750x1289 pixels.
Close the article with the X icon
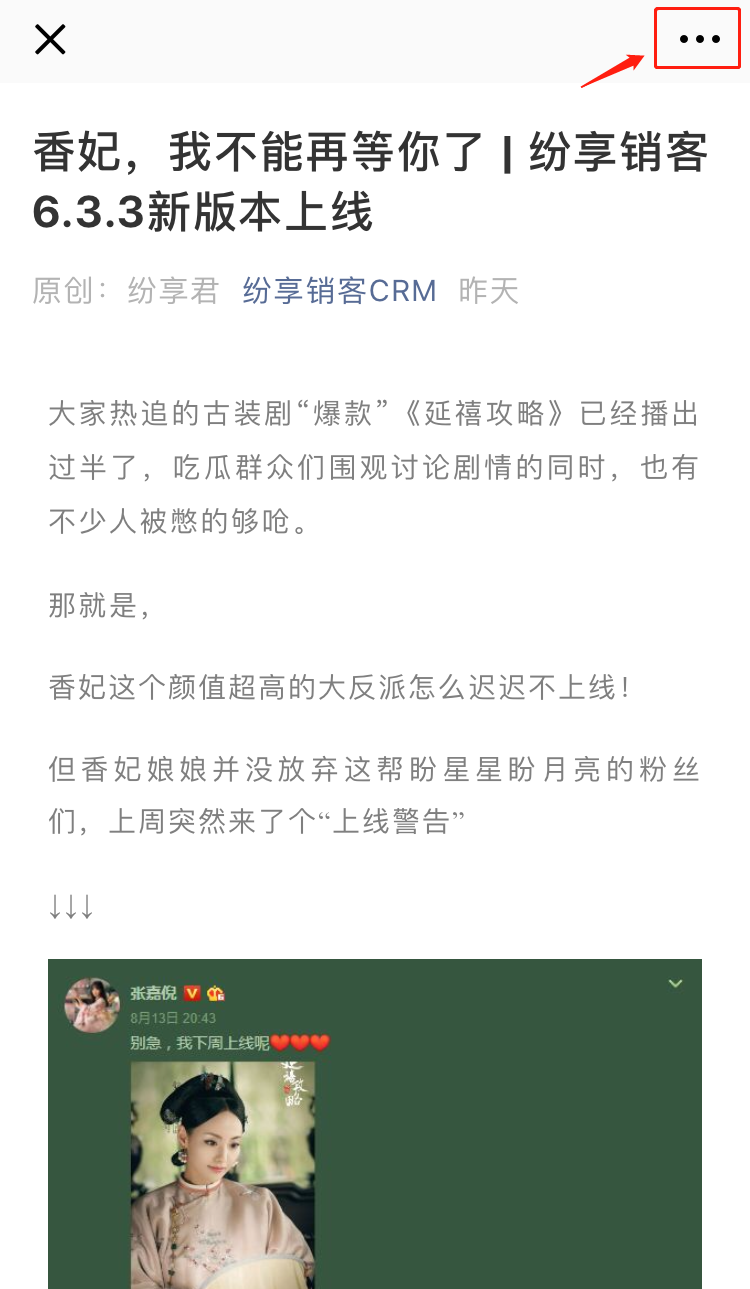(49, 39)
